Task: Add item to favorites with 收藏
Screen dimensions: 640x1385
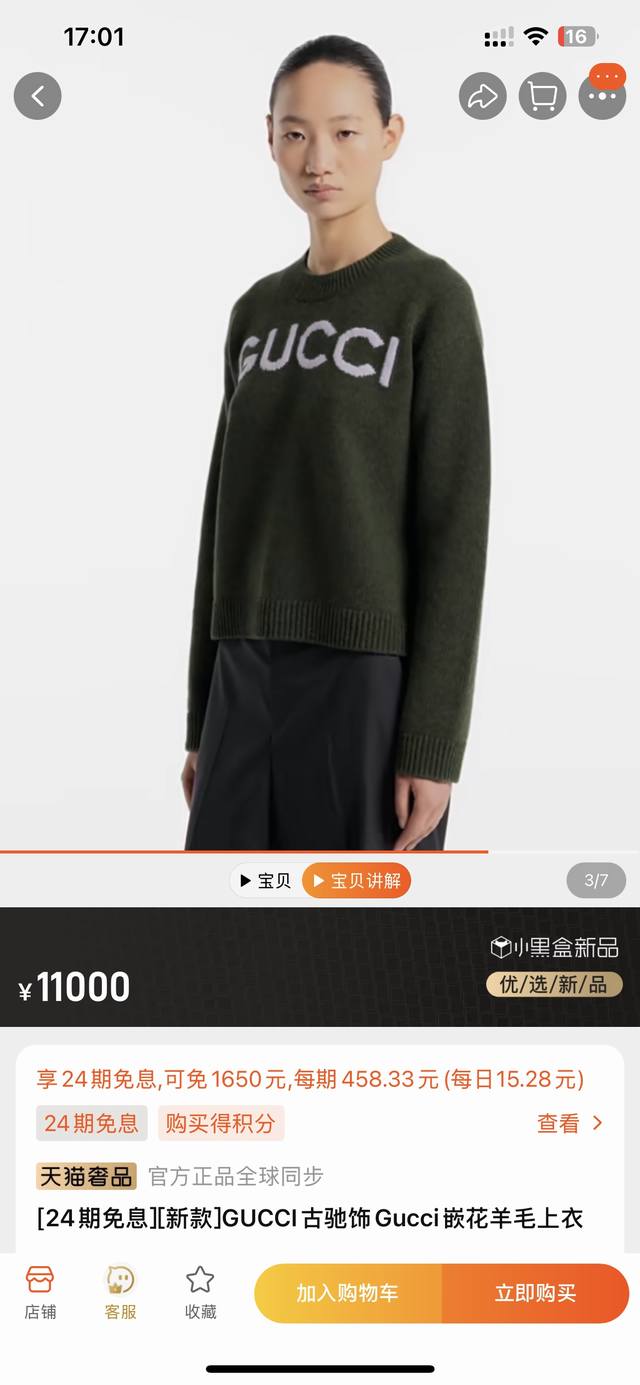Action: 200,1292
